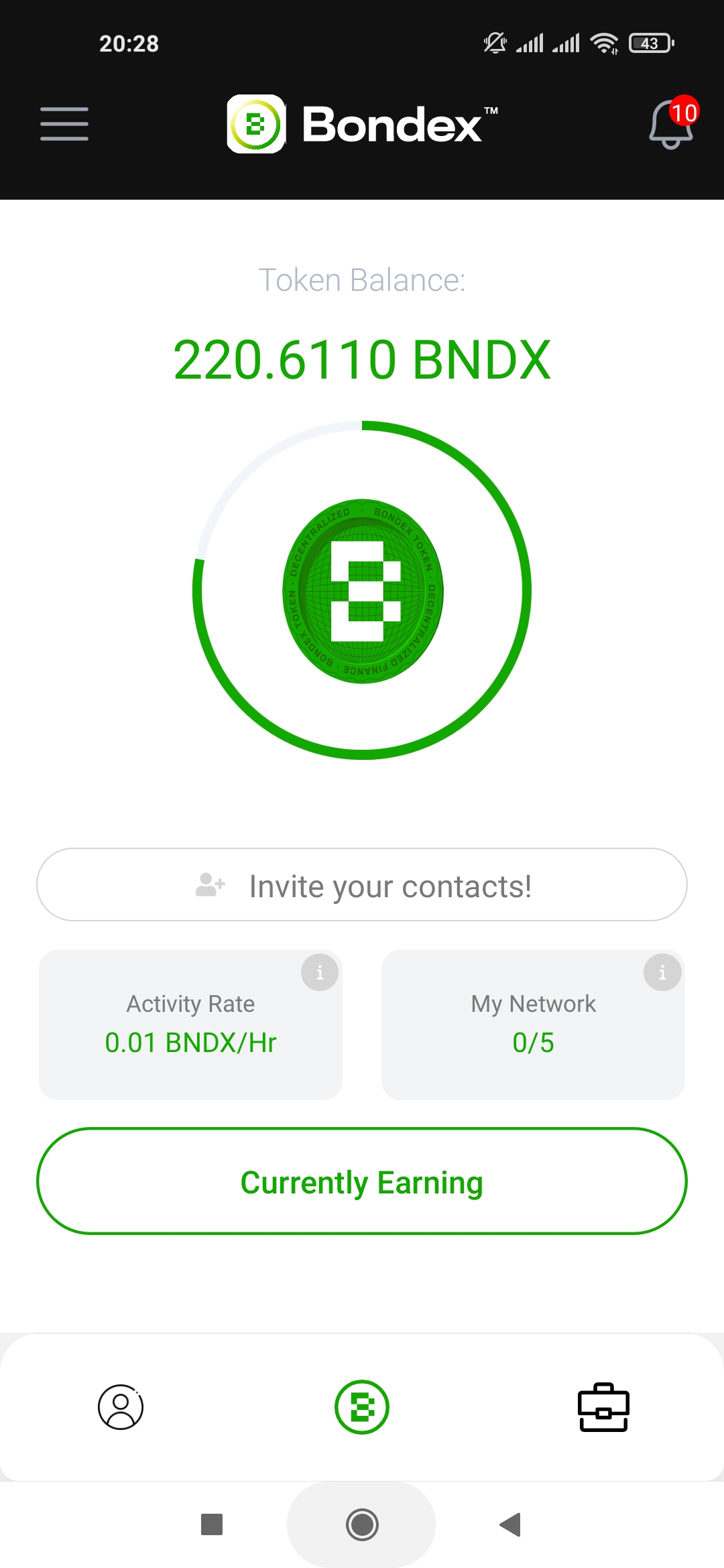Show My Network info tooltip
This screenshot has width=724, height=1568.
[662, 972]
